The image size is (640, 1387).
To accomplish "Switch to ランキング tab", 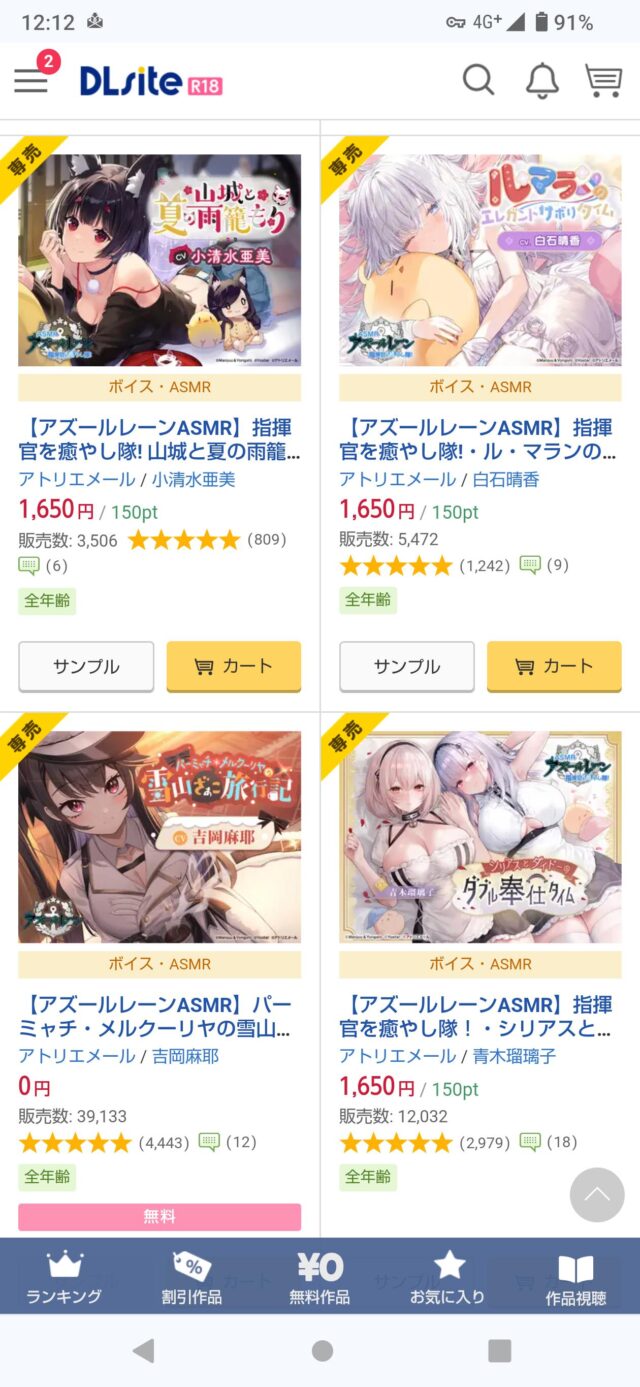I will tap(64, 1277).
